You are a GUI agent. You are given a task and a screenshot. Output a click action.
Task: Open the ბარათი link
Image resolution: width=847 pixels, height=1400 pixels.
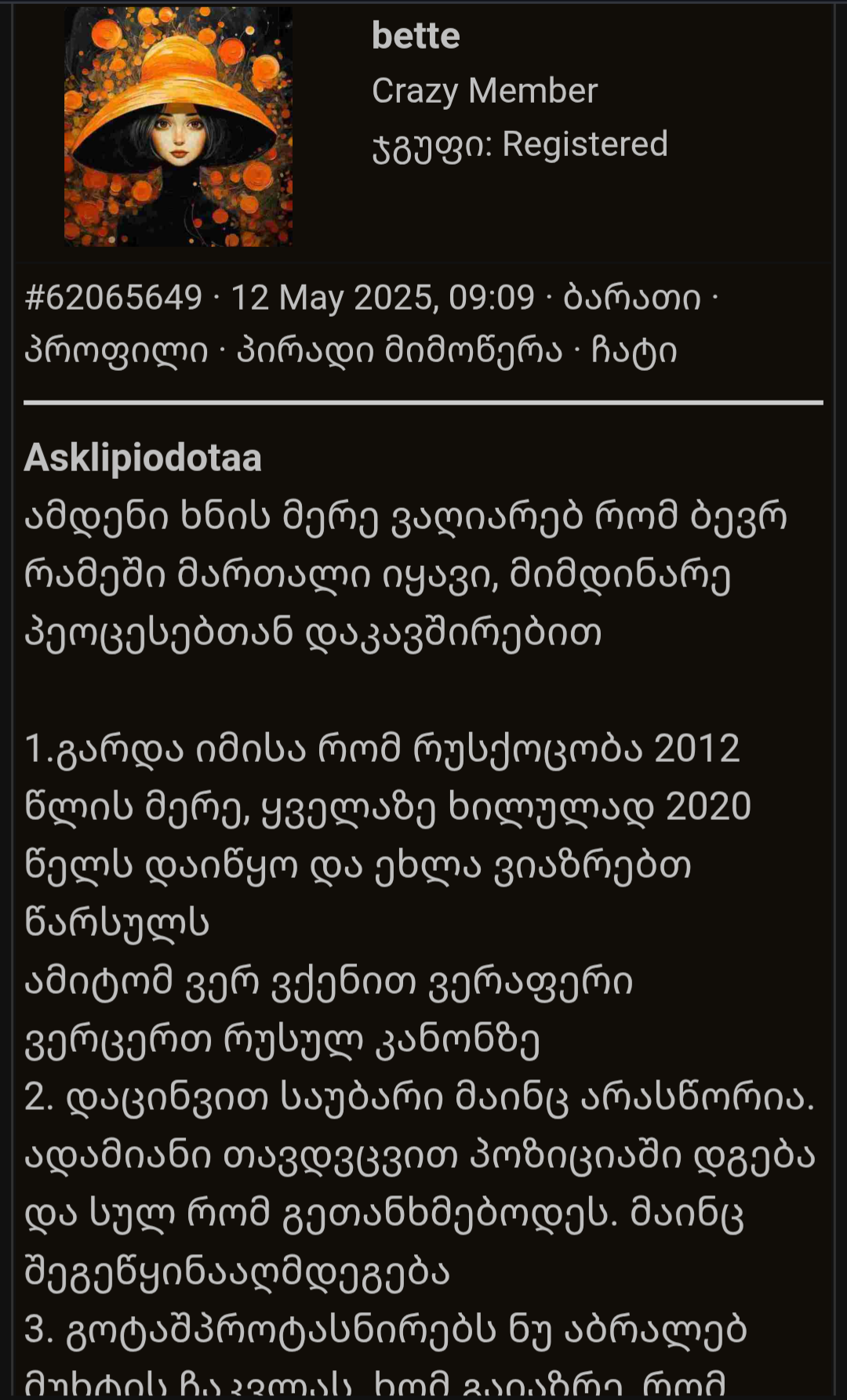pos(631,298)
